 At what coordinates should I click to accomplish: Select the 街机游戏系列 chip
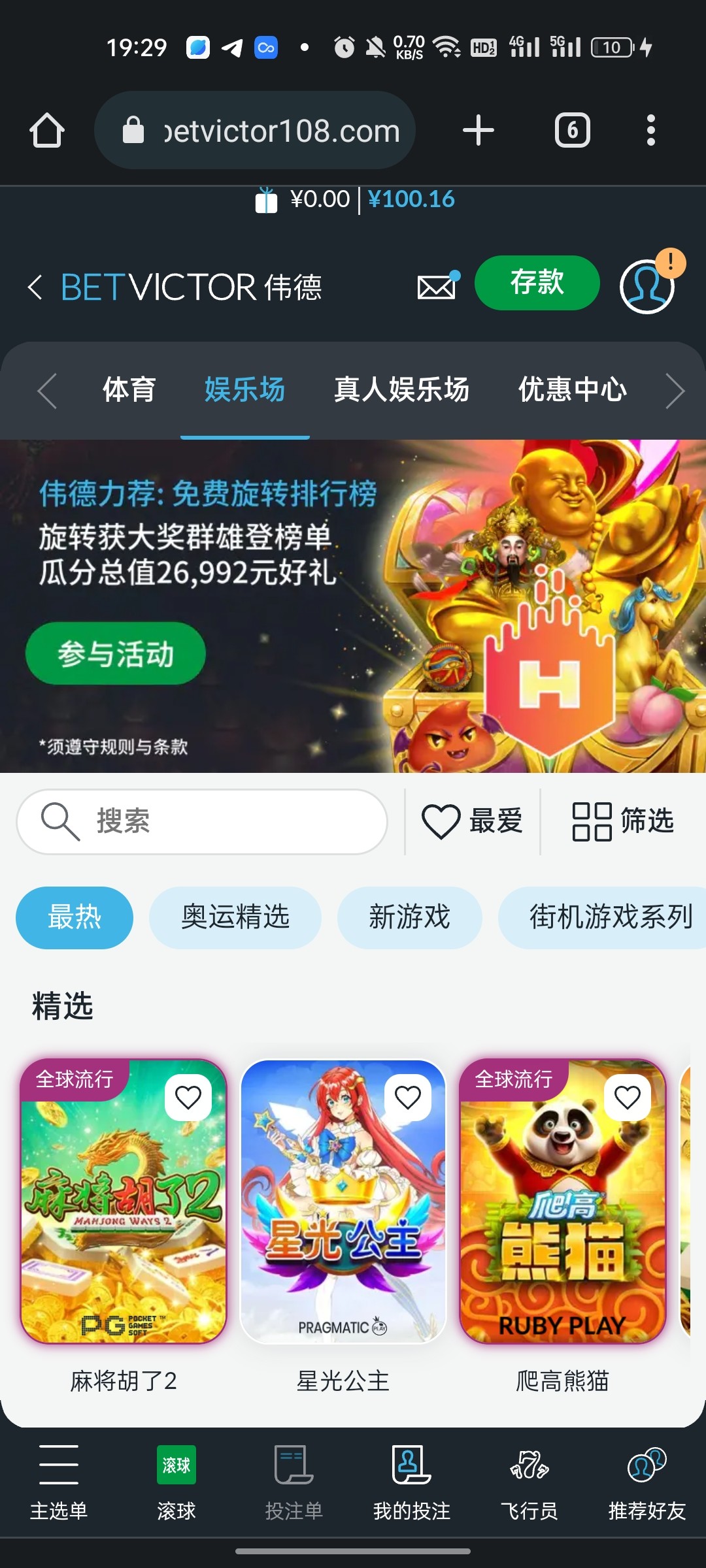(608, 917)
